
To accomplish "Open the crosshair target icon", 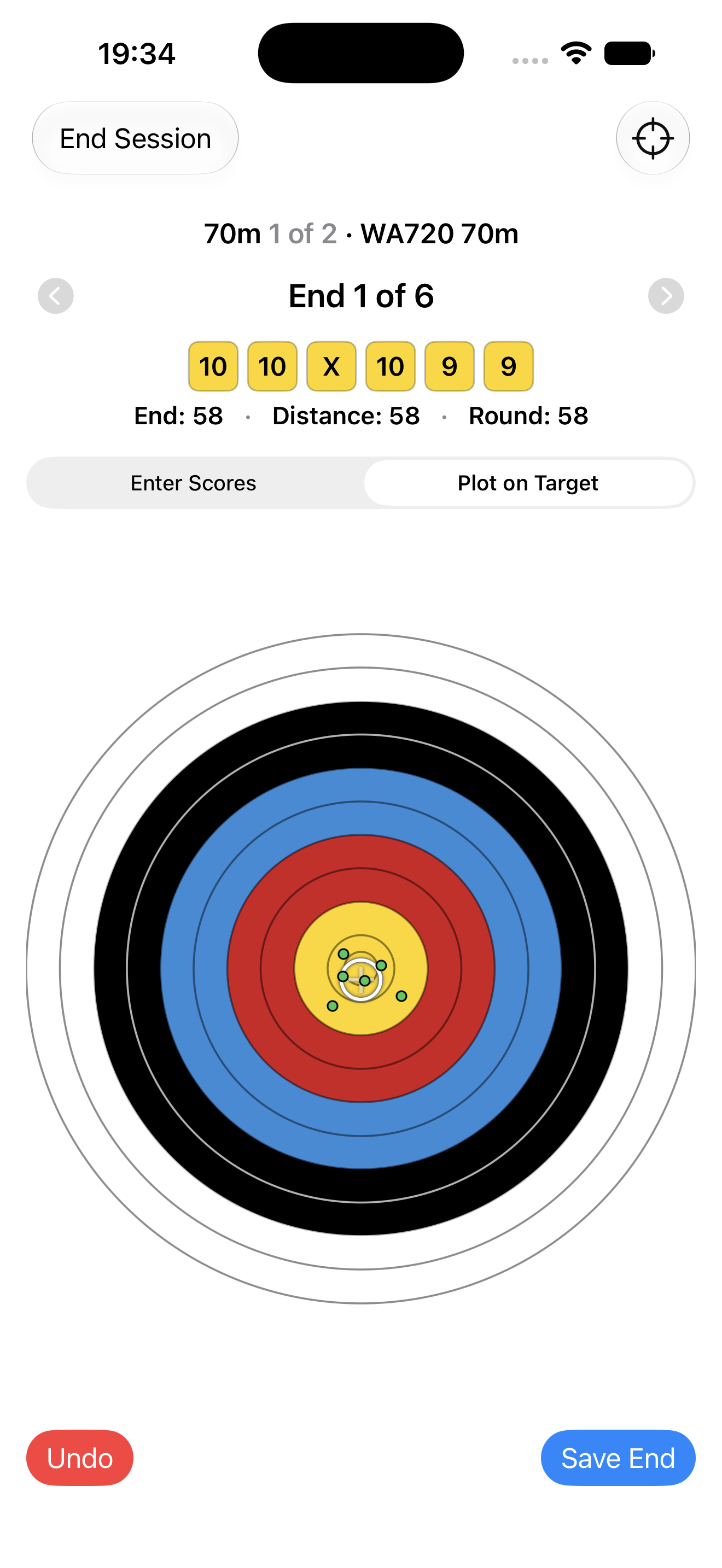I will point(653,138).
